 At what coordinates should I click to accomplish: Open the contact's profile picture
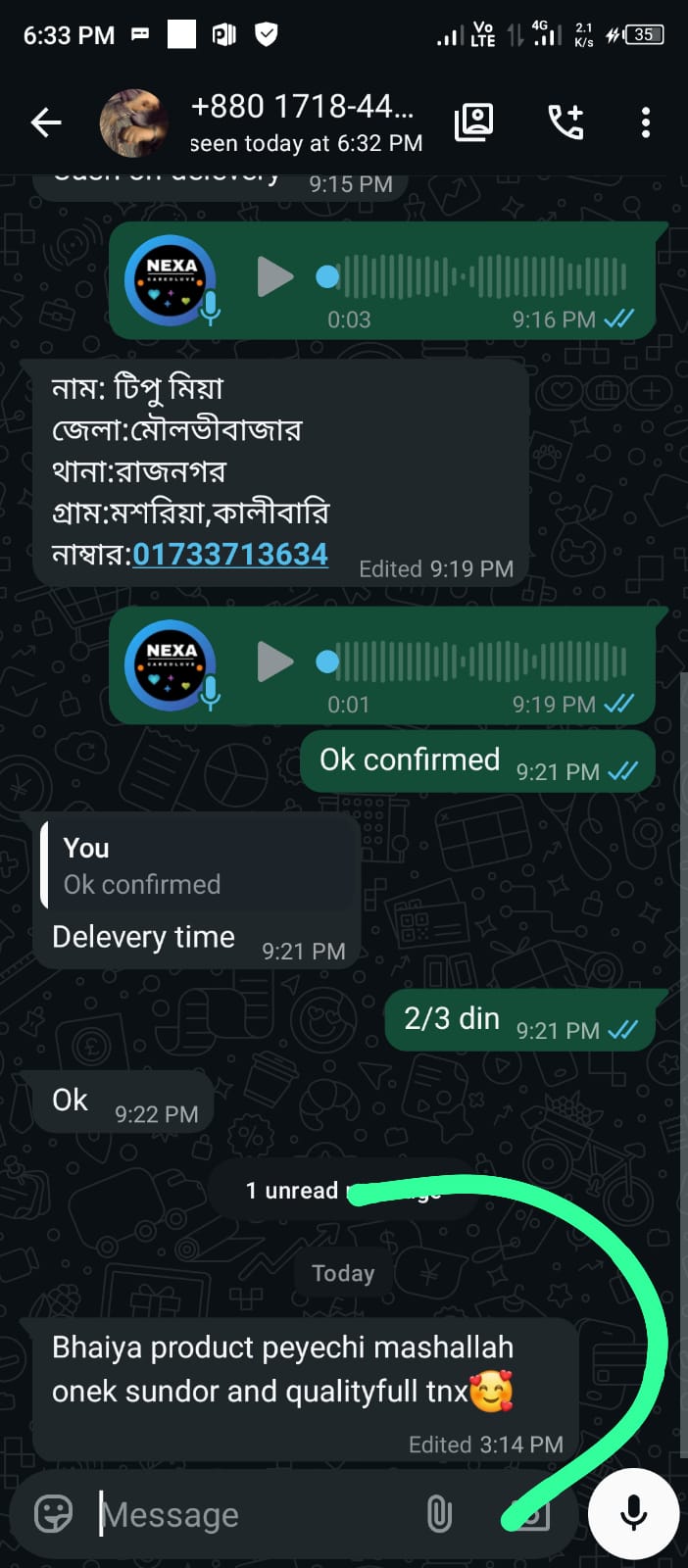click(133, 123)
